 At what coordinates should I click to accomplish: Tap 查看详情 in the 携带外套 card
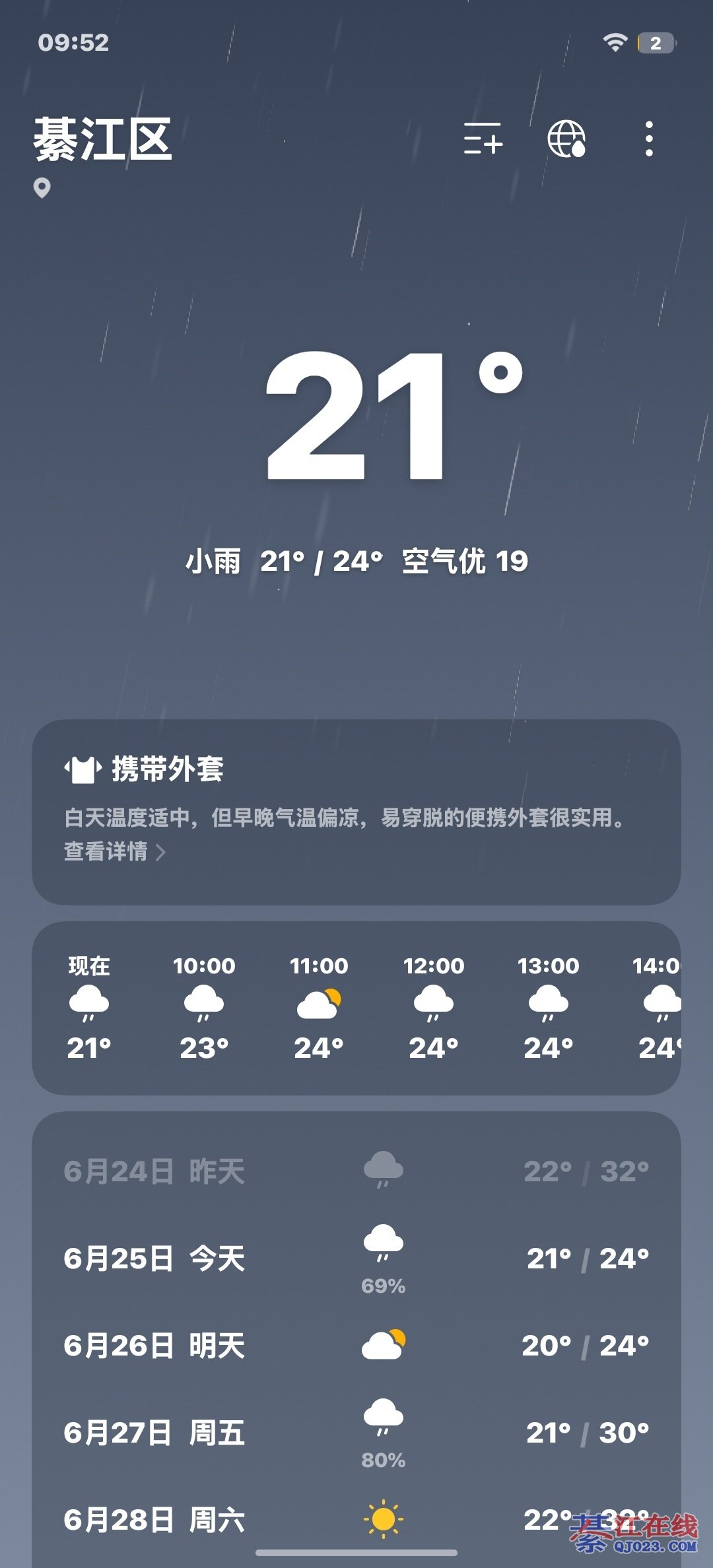pyautogui.click(x=115, y=851)
